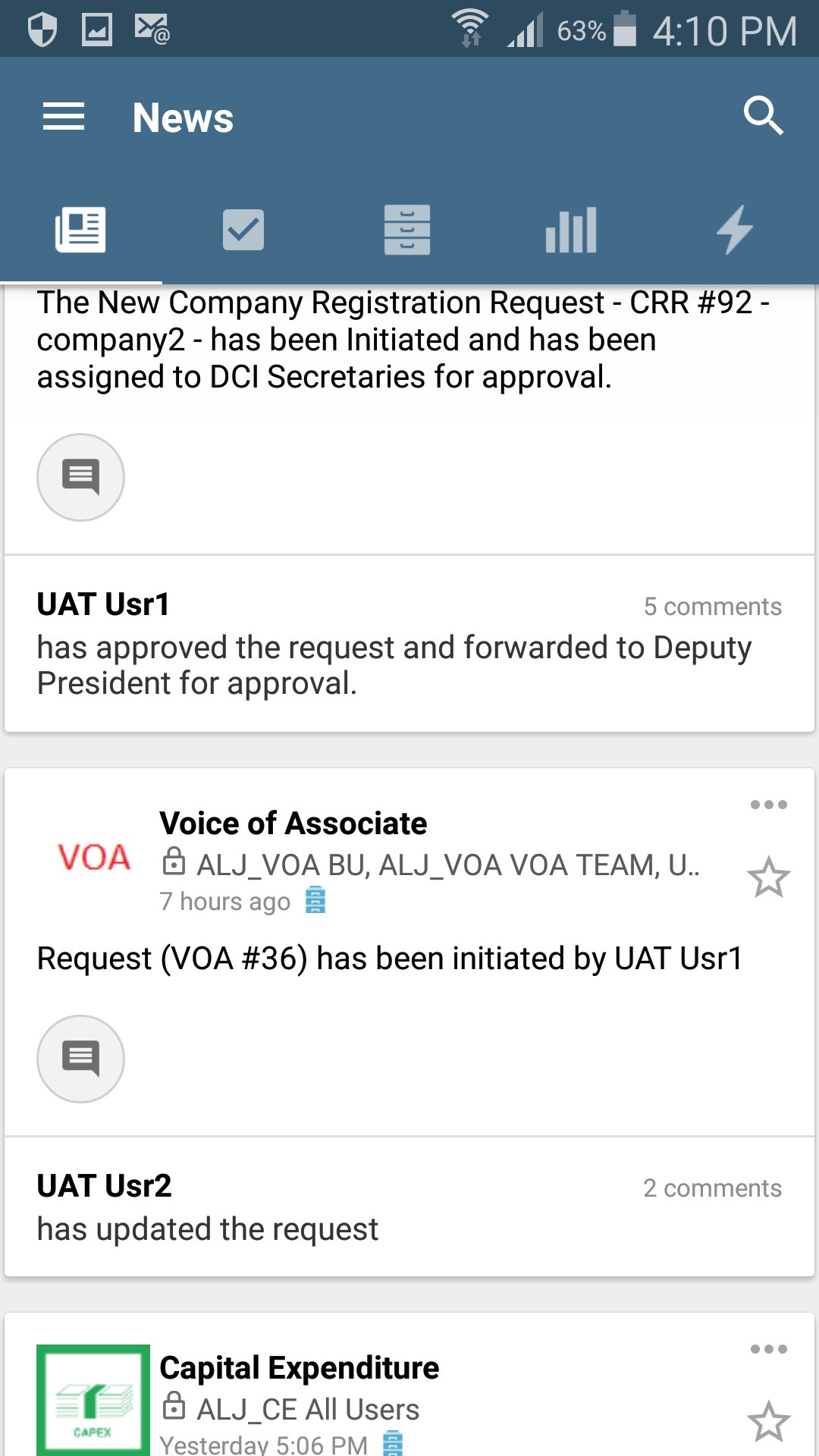Switch to the bar chart tab
The height and width of the screenshot is (1456, 819).
click(x=571, y=230)
